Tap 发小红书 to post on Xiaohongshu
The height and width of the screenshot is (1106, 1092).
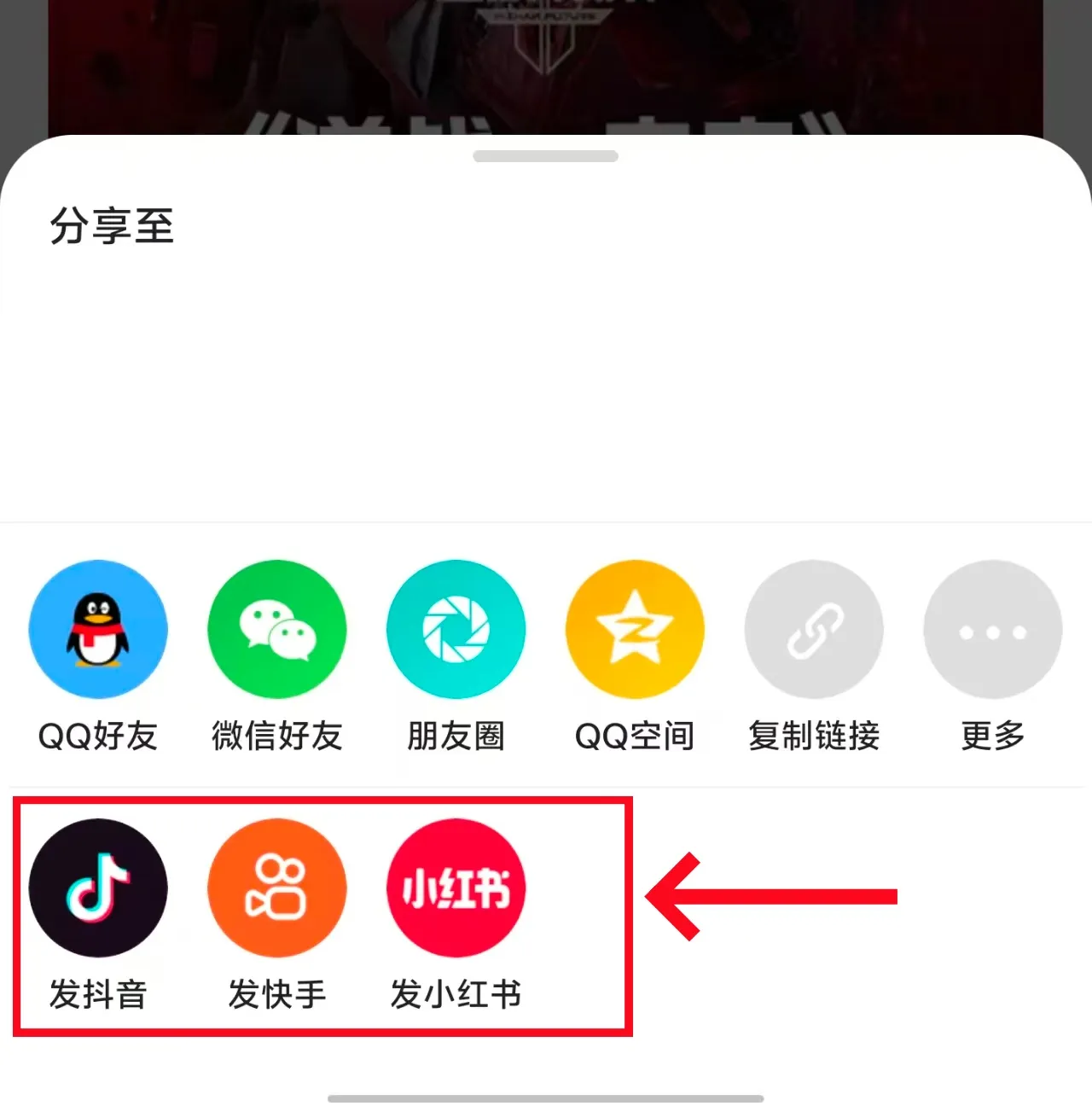click(456, 888)
